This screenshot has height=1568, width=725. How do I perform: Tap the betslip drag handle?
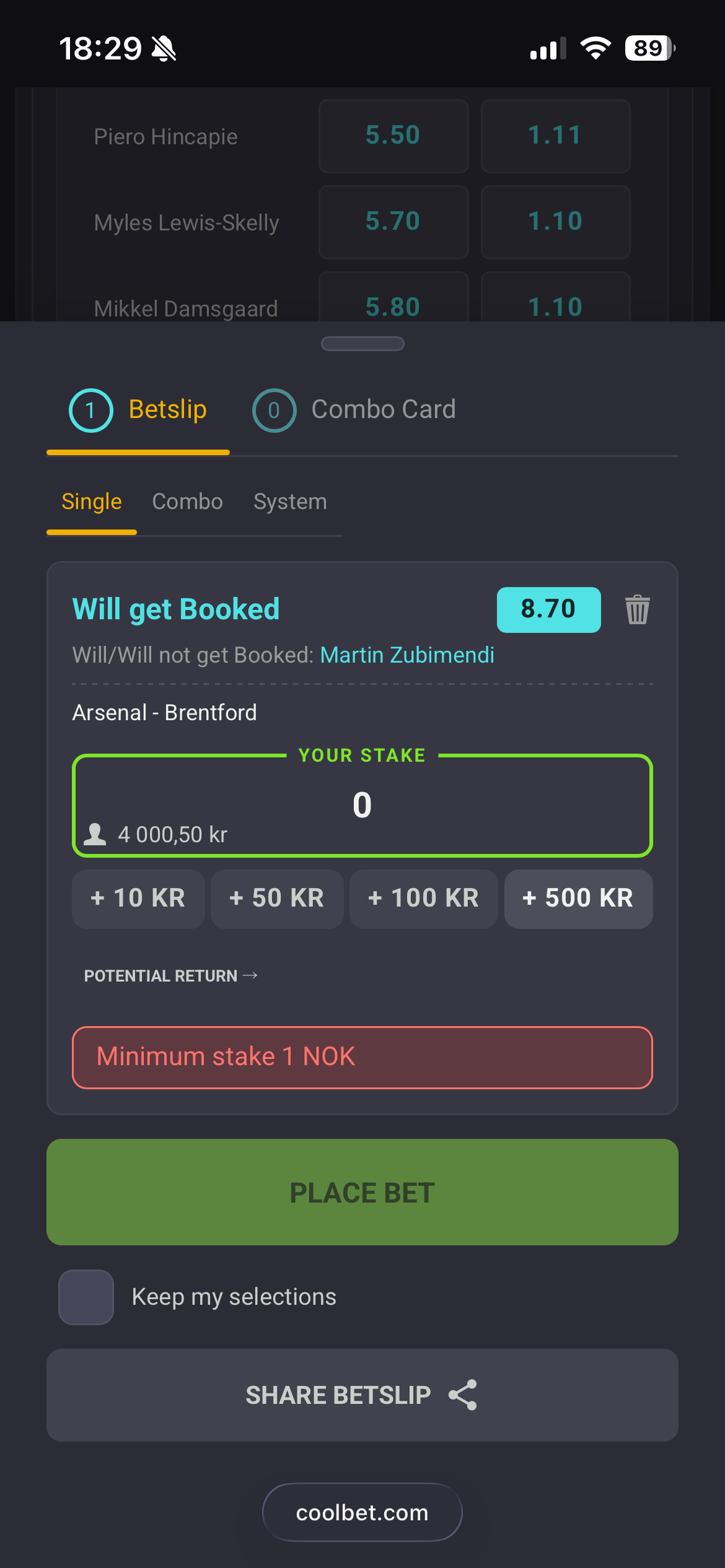362,344
